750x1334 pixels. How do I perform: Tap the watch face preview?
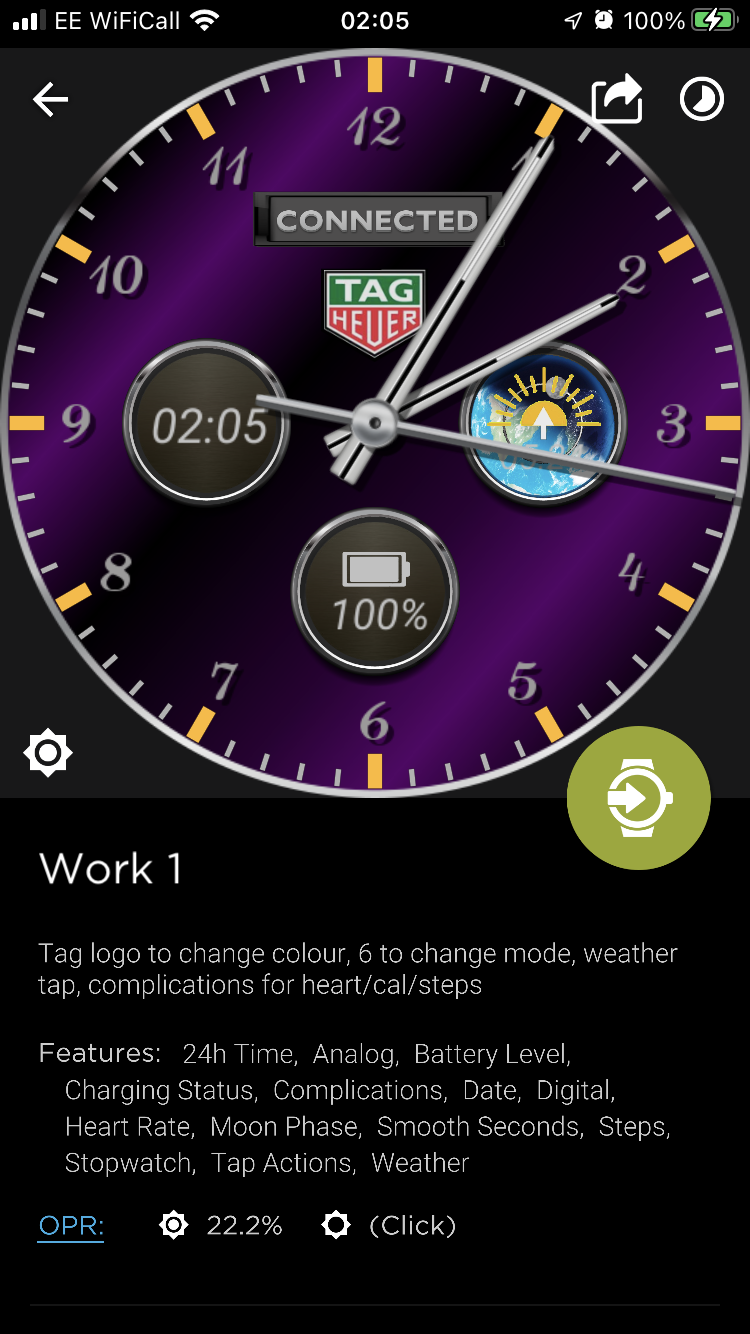tap(375, 422)
